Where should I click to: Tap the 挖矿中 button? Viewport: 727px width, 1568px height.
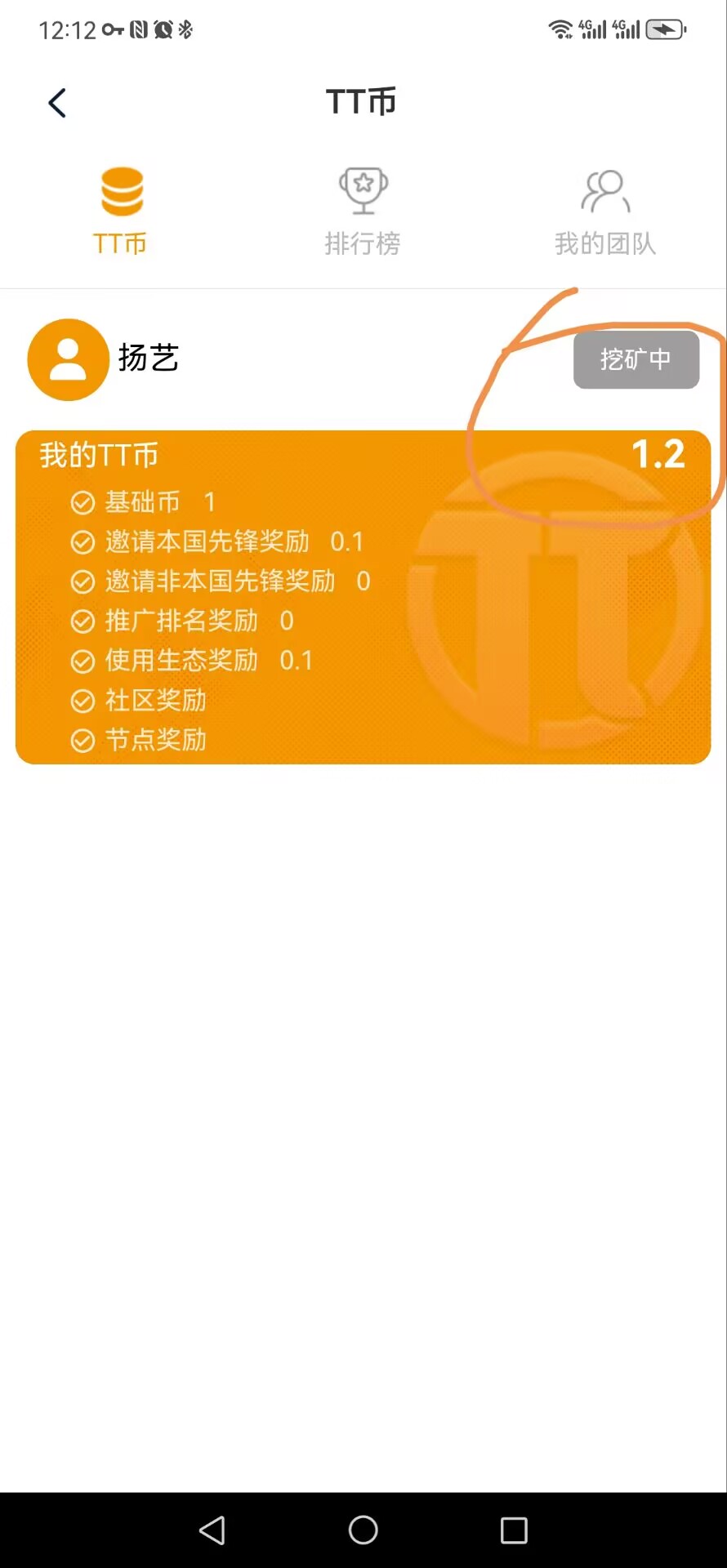tap(636, 359)
